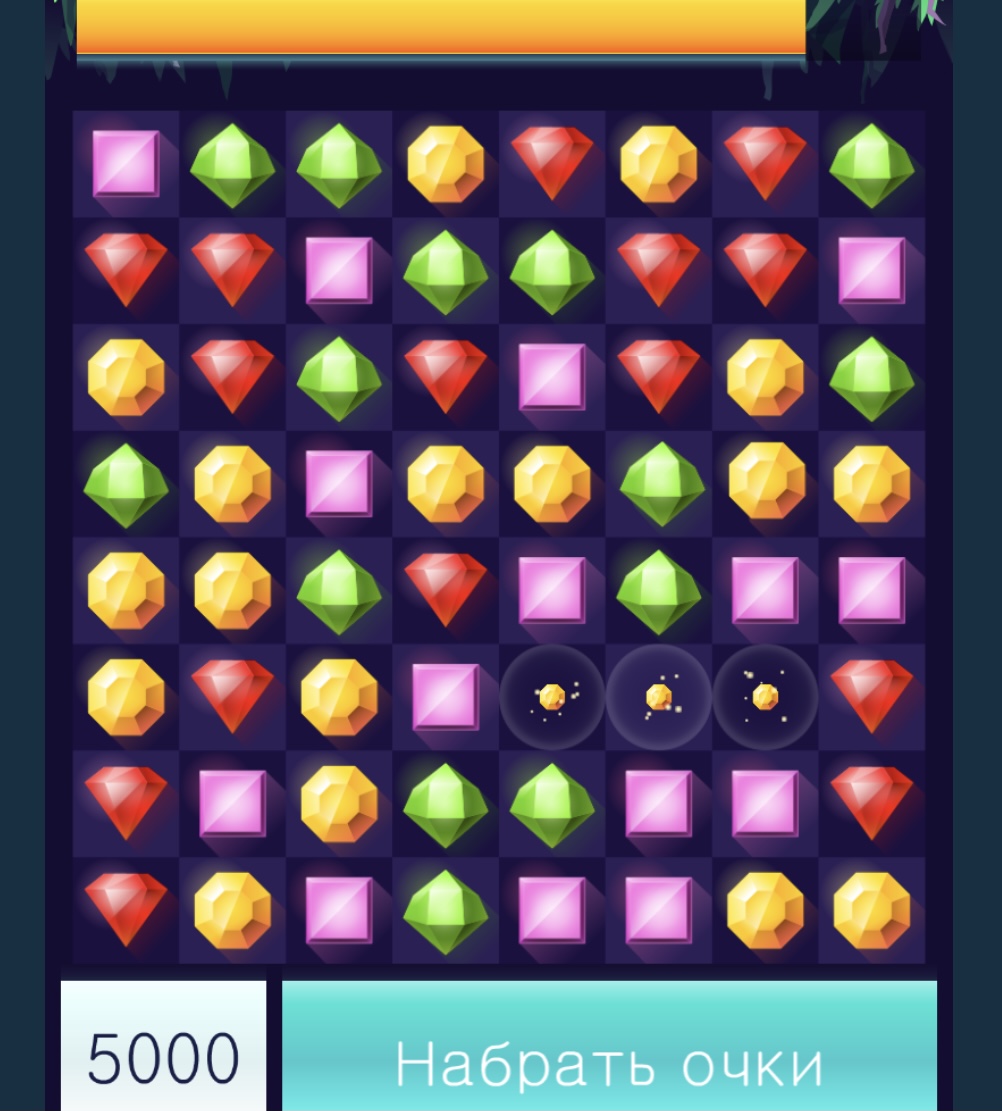This screenshot has height=1111, width=1002.
Task: Select the pink square gem in top-left corner
Action: click(126, 163)
